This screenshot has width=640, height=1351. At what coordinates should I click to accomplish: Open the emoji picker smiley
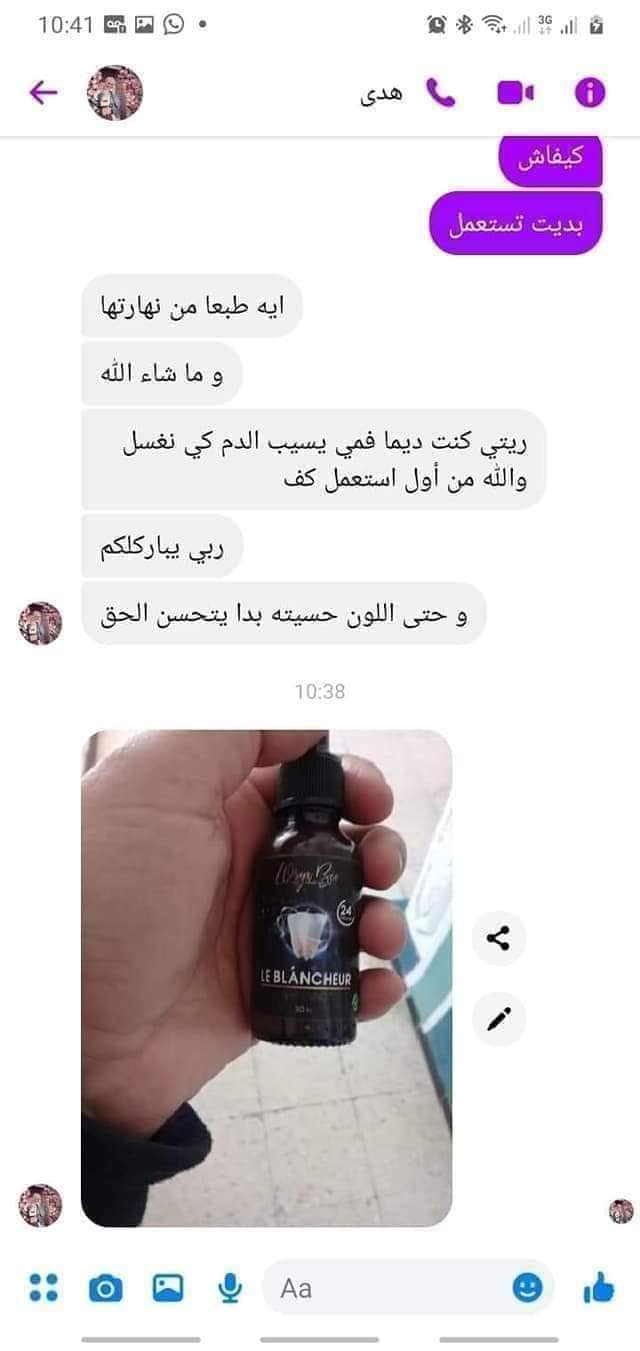(x=527, y=1288)
